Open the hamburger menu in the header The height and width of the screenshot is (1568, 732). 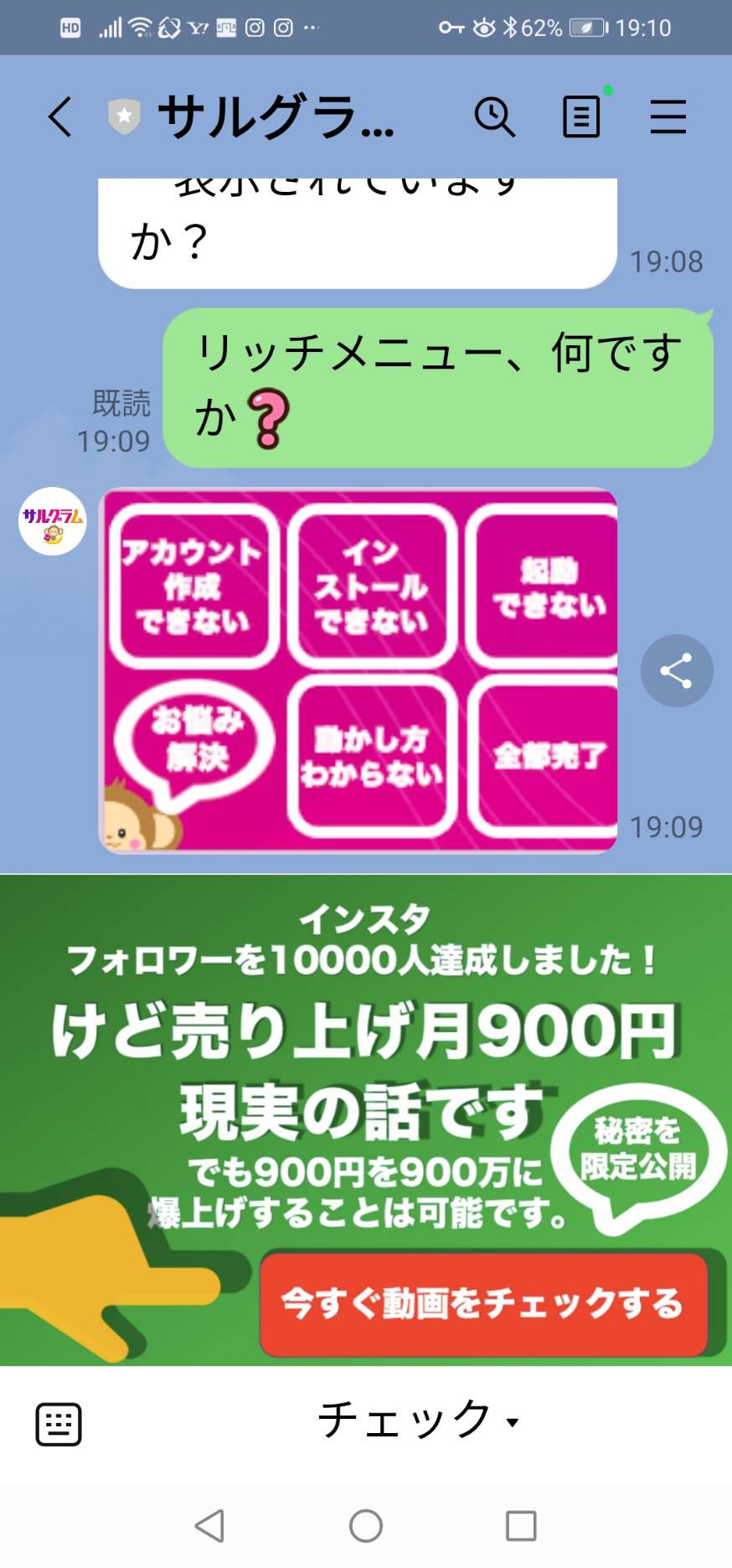668,116
